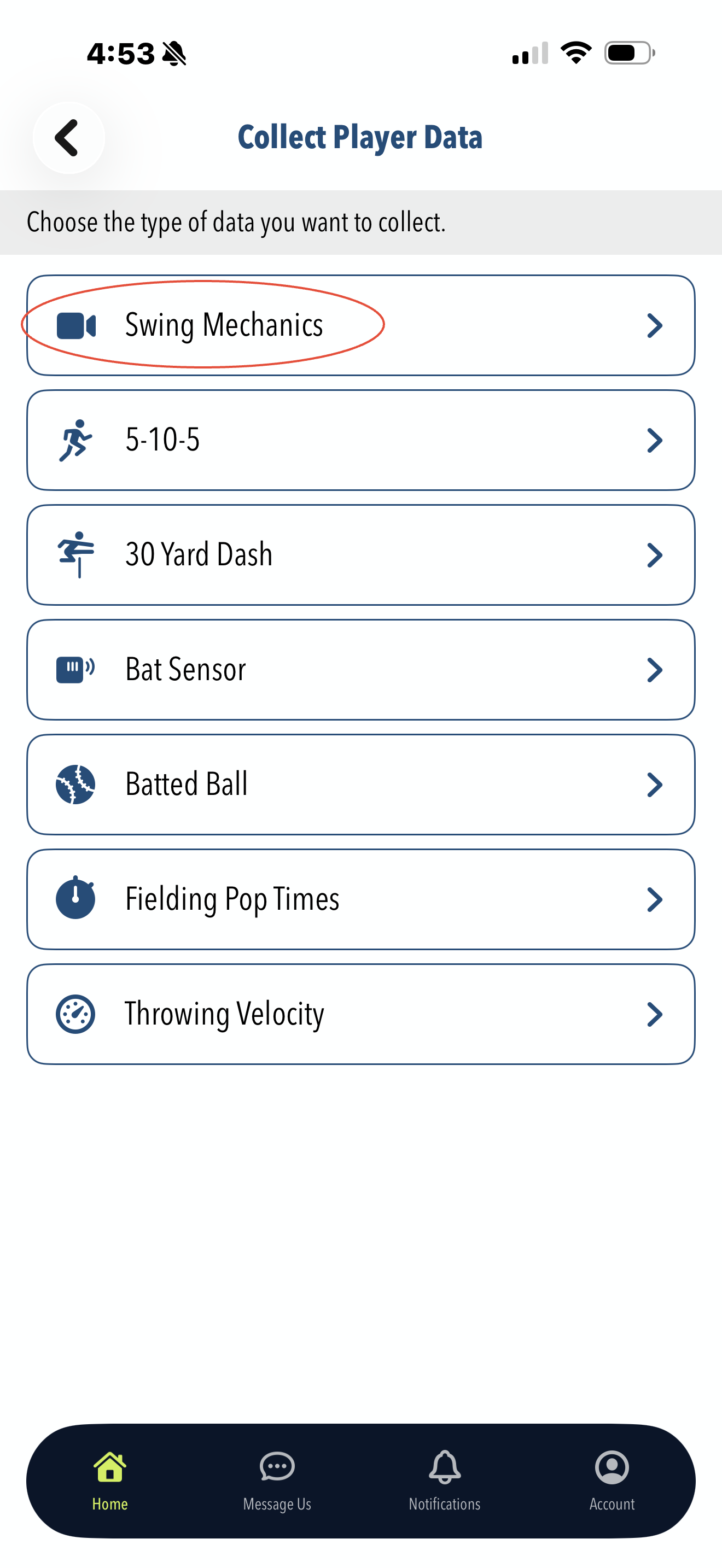Image resolution: width=722 pixels, height=1568 pixels.
Task: Select the 5-10-5 drill
Action: click(x=360, y=440)
